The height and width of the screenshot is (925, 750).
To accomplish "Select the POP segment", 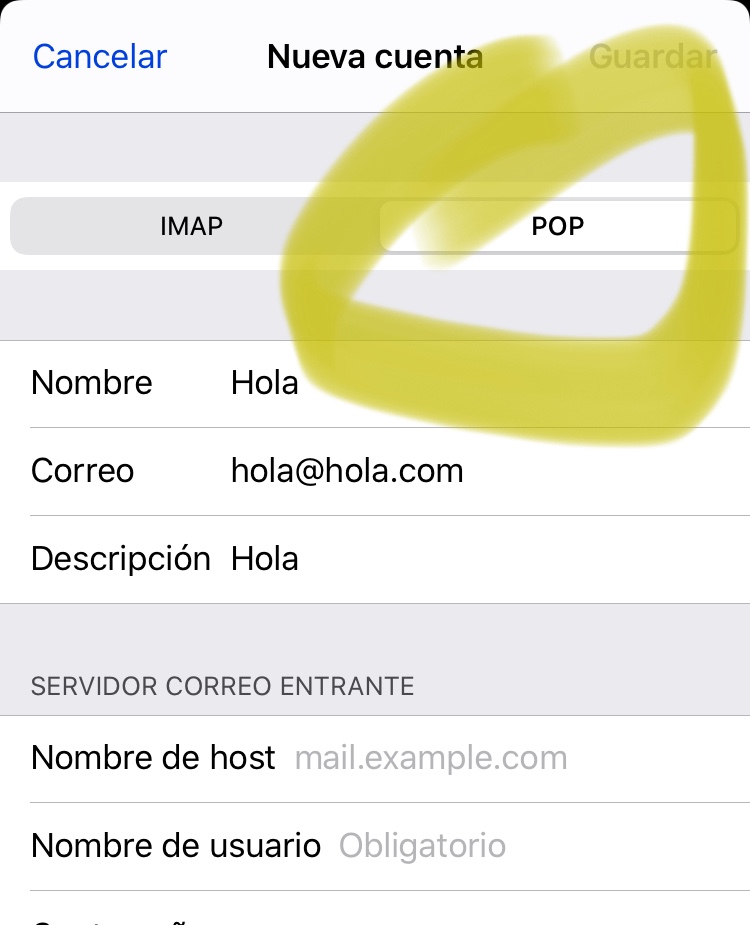I will pos(557,226).
